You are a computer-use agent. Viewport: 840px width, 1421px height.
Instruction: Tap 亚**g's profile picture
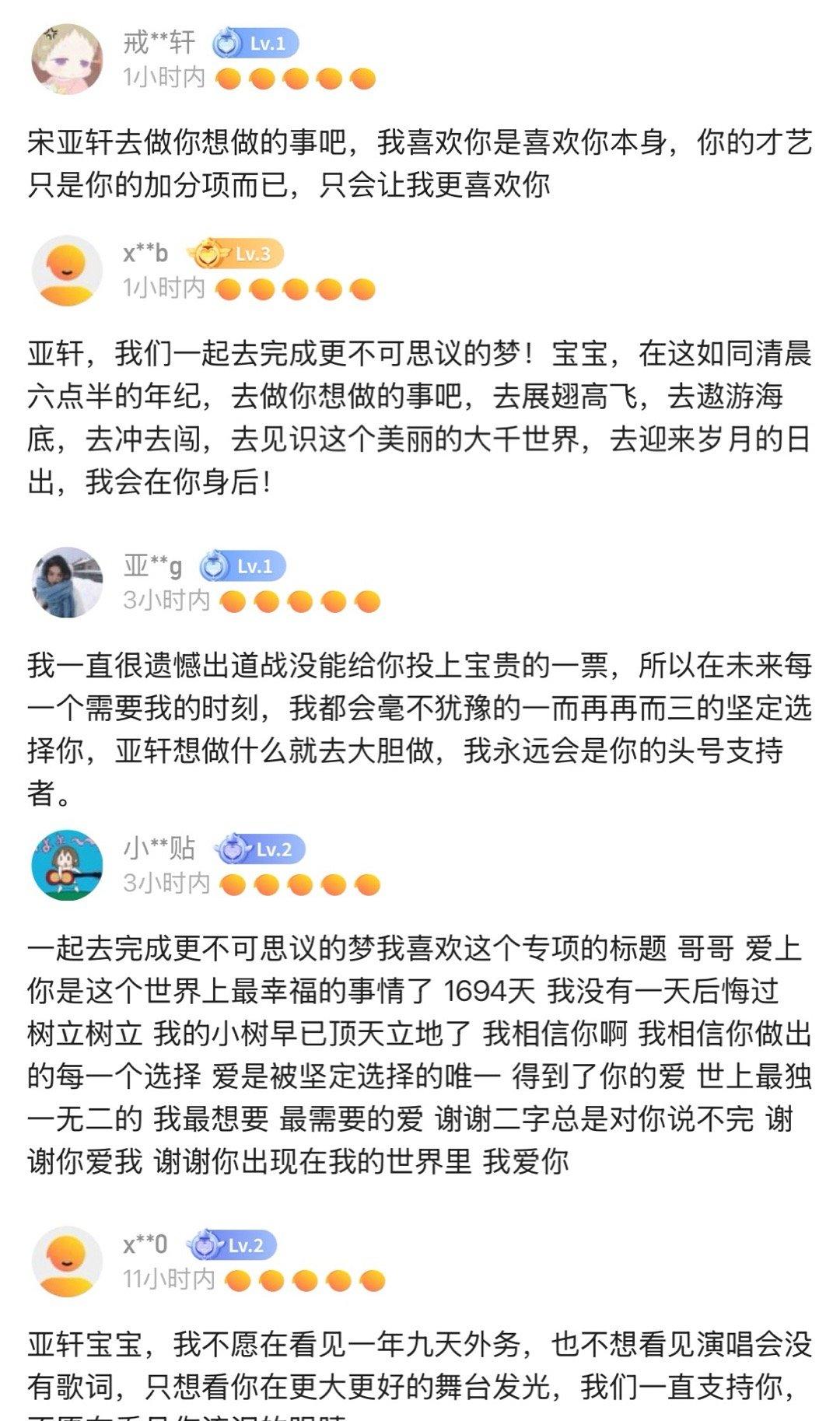pyautogui.click(x=67, y=583)
